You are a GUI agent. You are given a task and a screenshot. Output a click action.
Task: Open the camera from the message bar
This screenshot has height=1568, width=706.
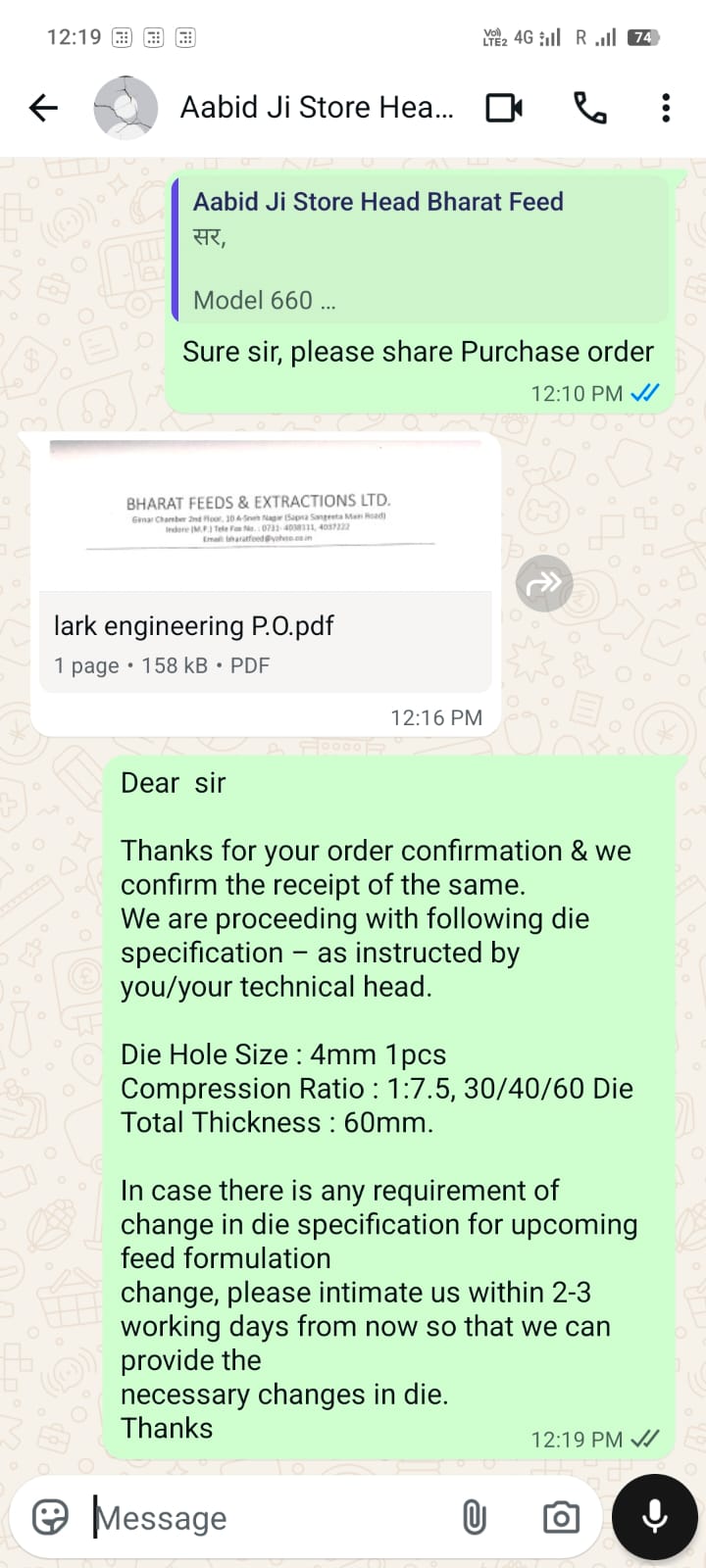point(561,1518)
